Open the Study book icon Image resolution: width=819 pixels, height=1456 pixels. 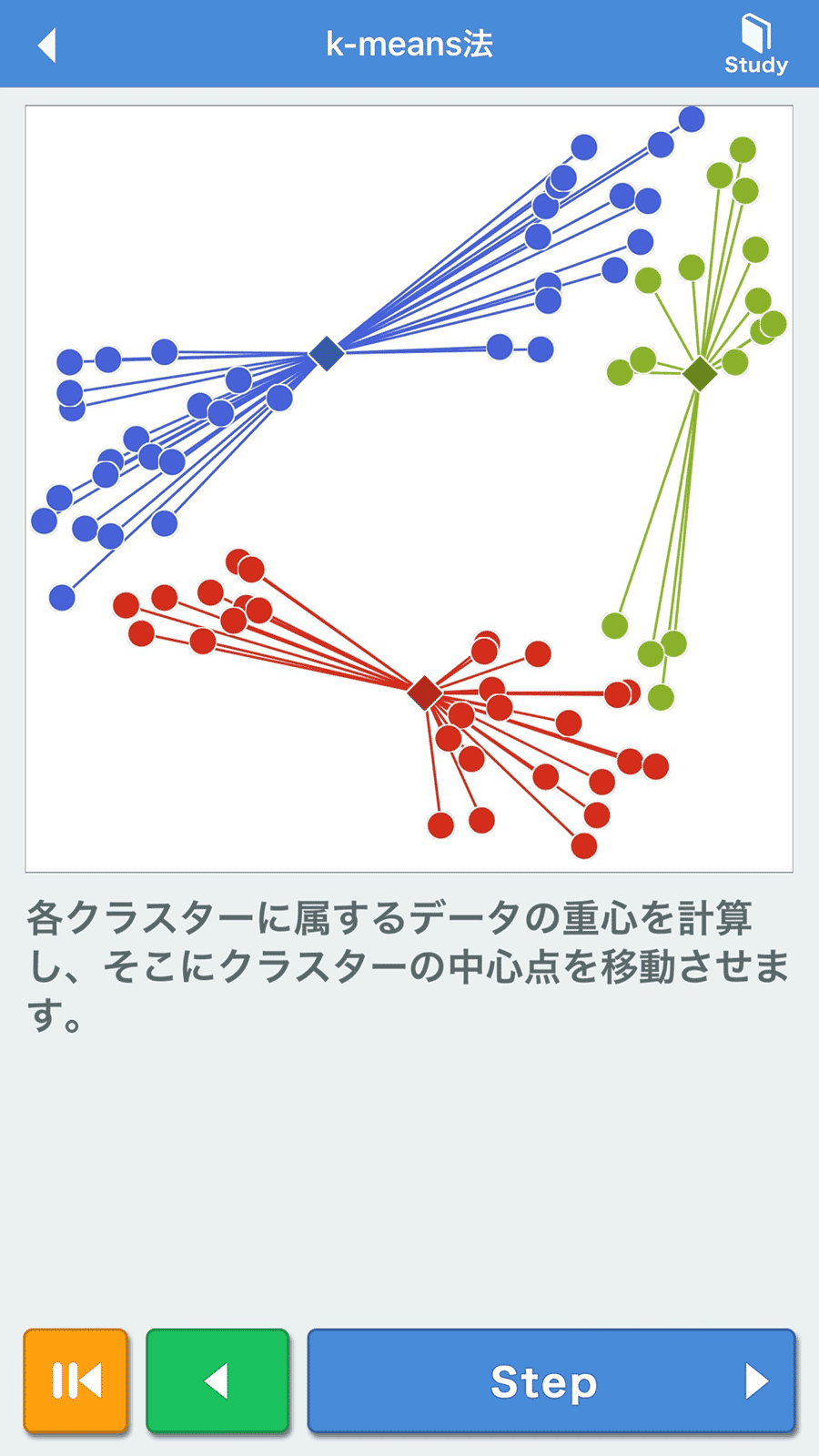pyautogui.click(x=755, y=43)
